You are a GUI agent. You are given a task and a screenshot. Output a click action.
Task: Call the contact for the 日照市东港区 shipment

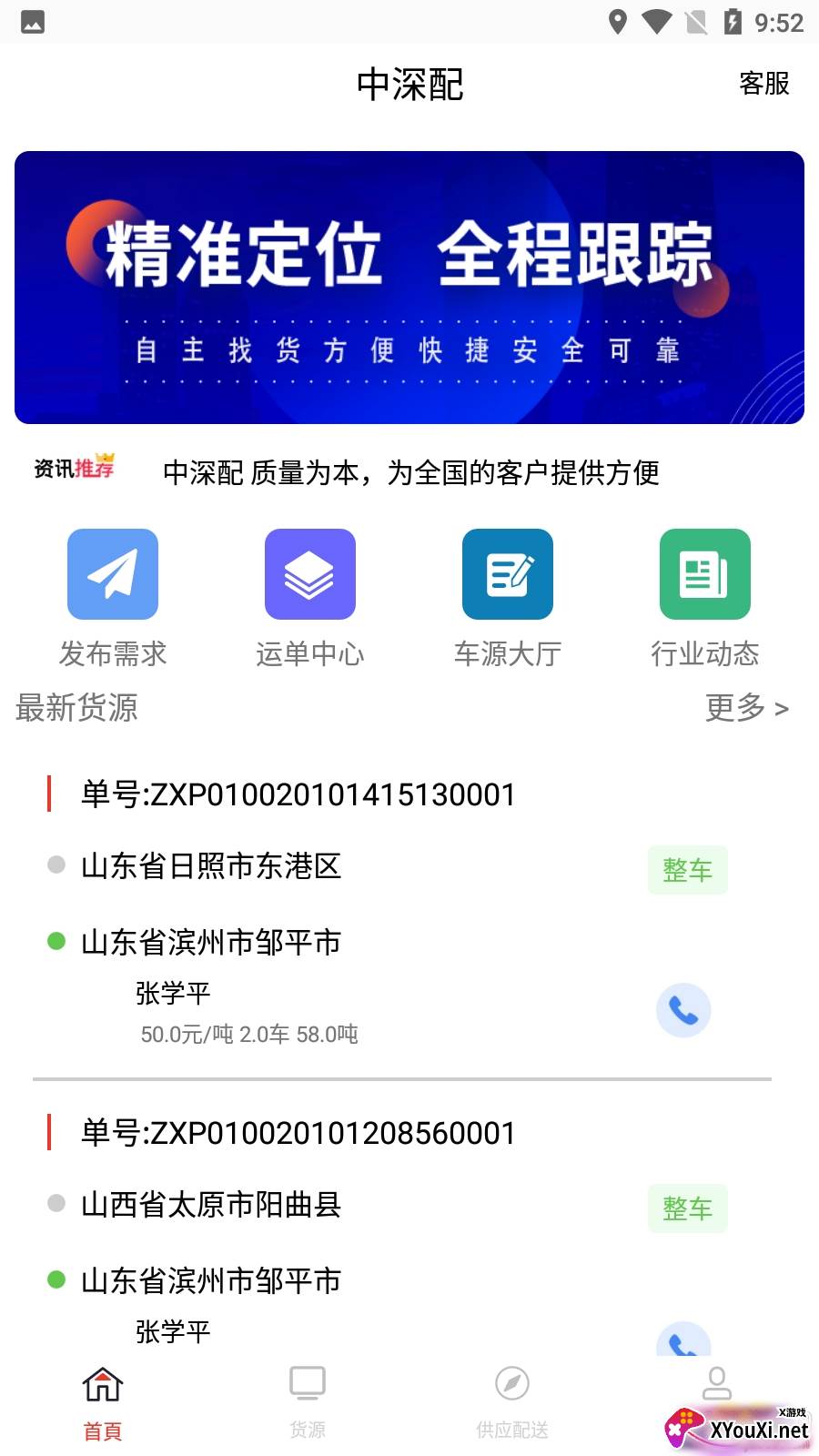click(683, 1010)
